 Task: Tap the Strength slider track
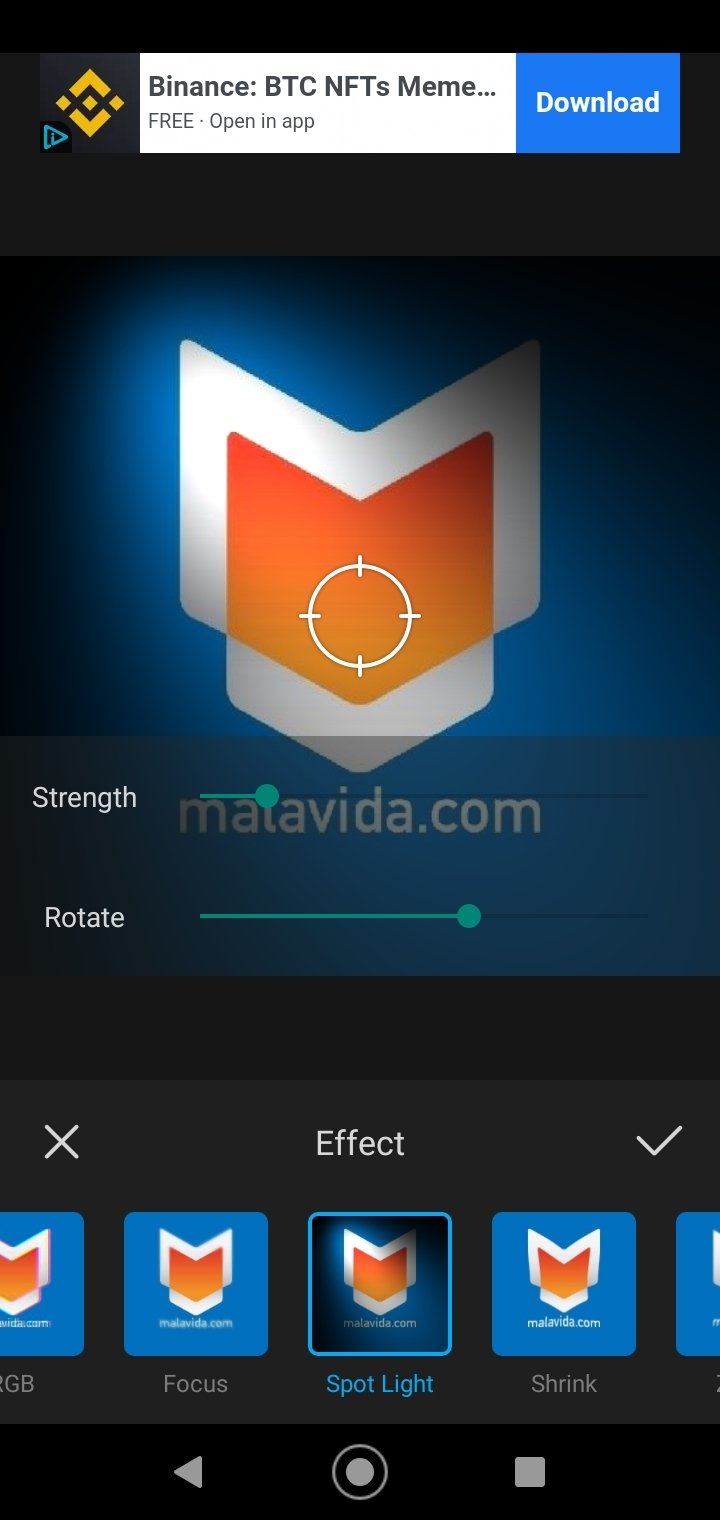pyautogui.click(x=424, y=796)
